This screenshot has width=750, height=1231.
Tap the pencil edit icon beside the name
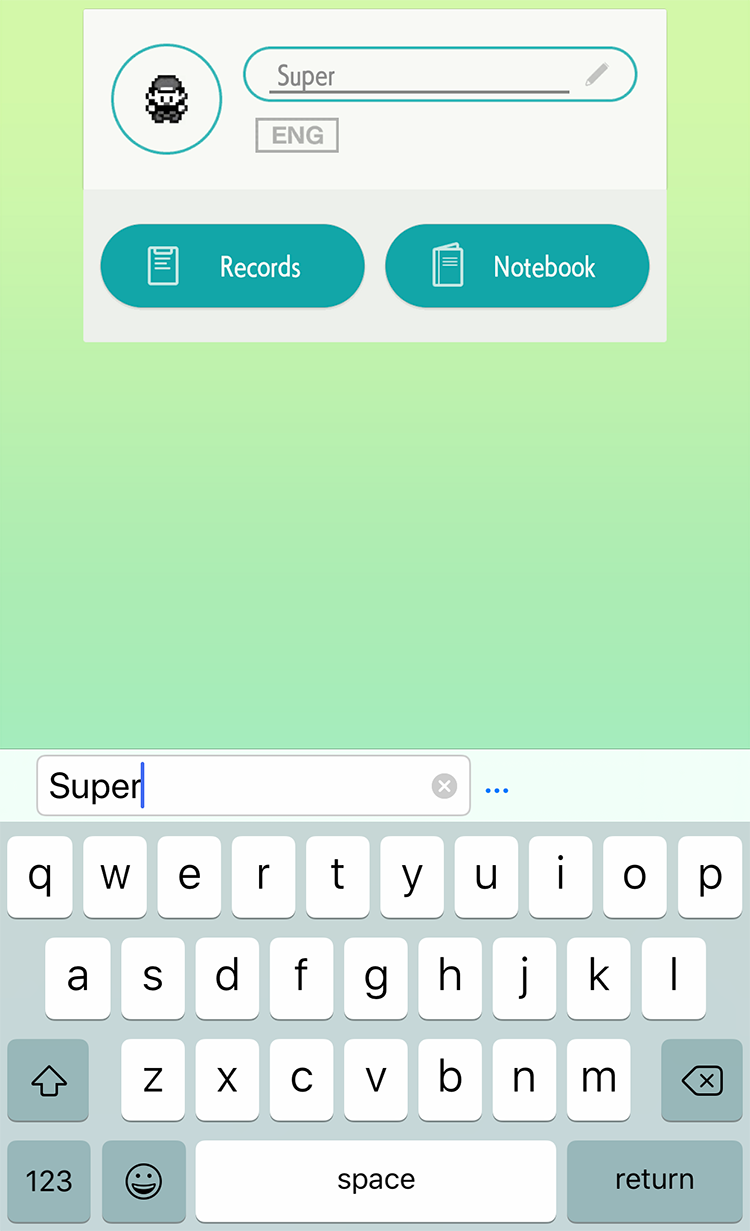[x=597, y=74]
